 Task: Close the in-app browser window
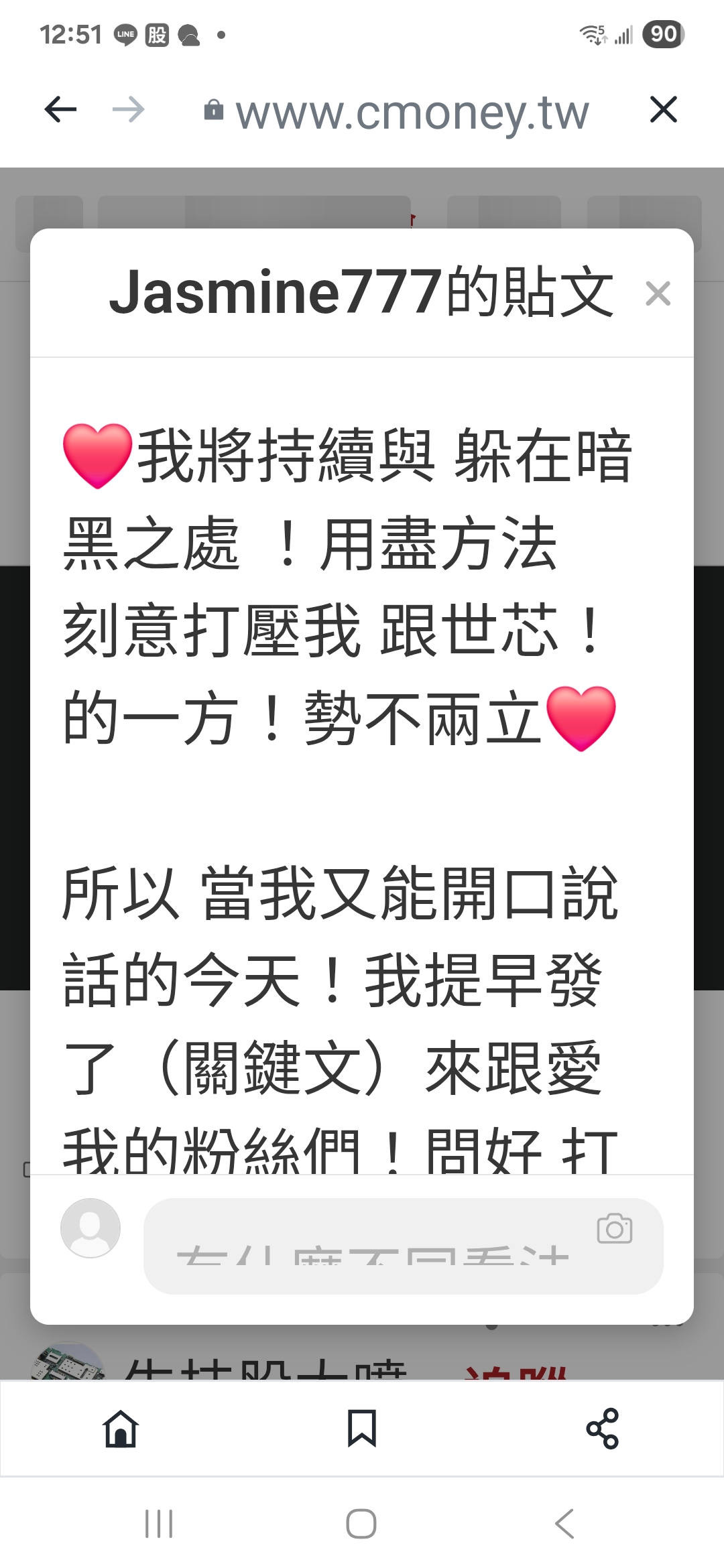tap(663, 110)
